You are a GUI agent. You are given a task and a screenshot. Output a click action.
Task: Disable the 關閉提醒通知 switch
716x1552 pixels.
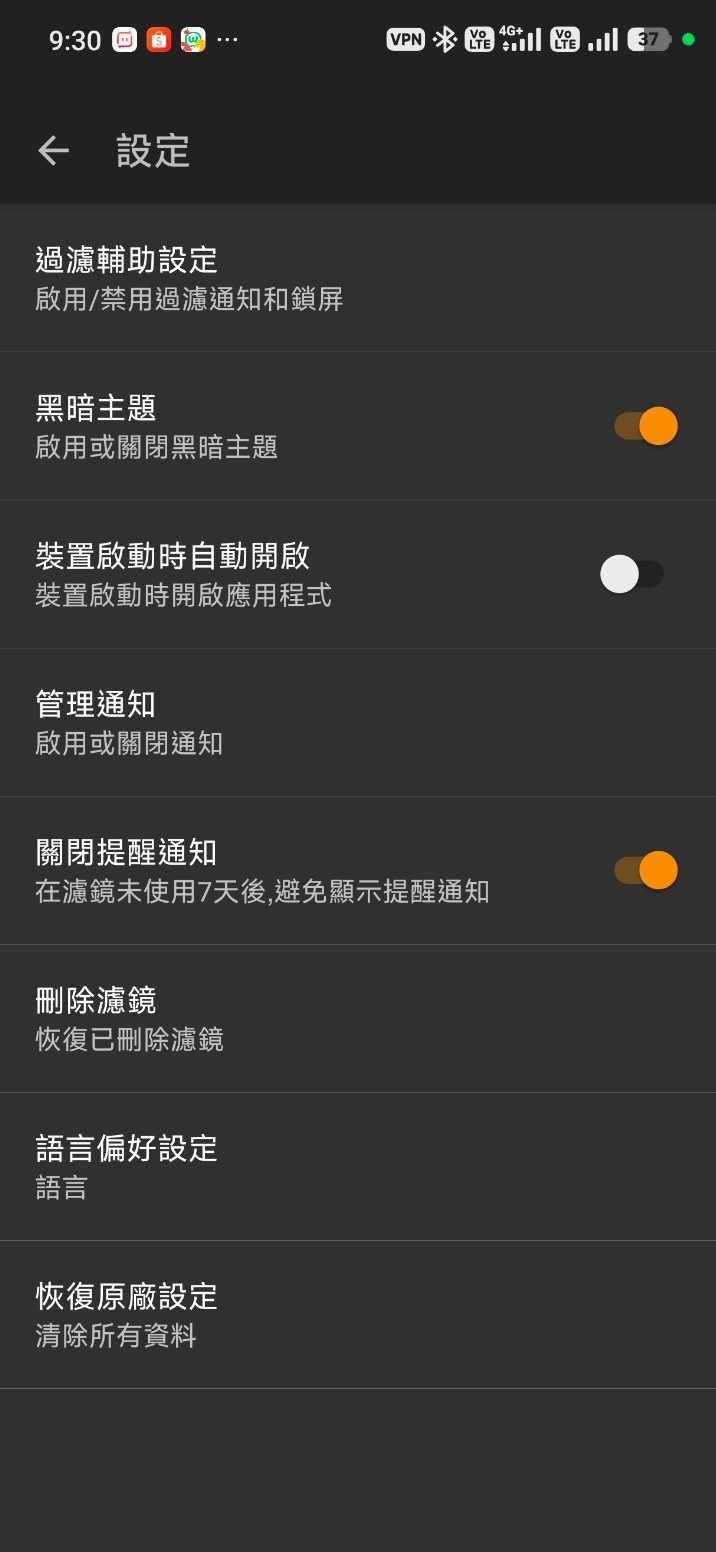point(645,870)
